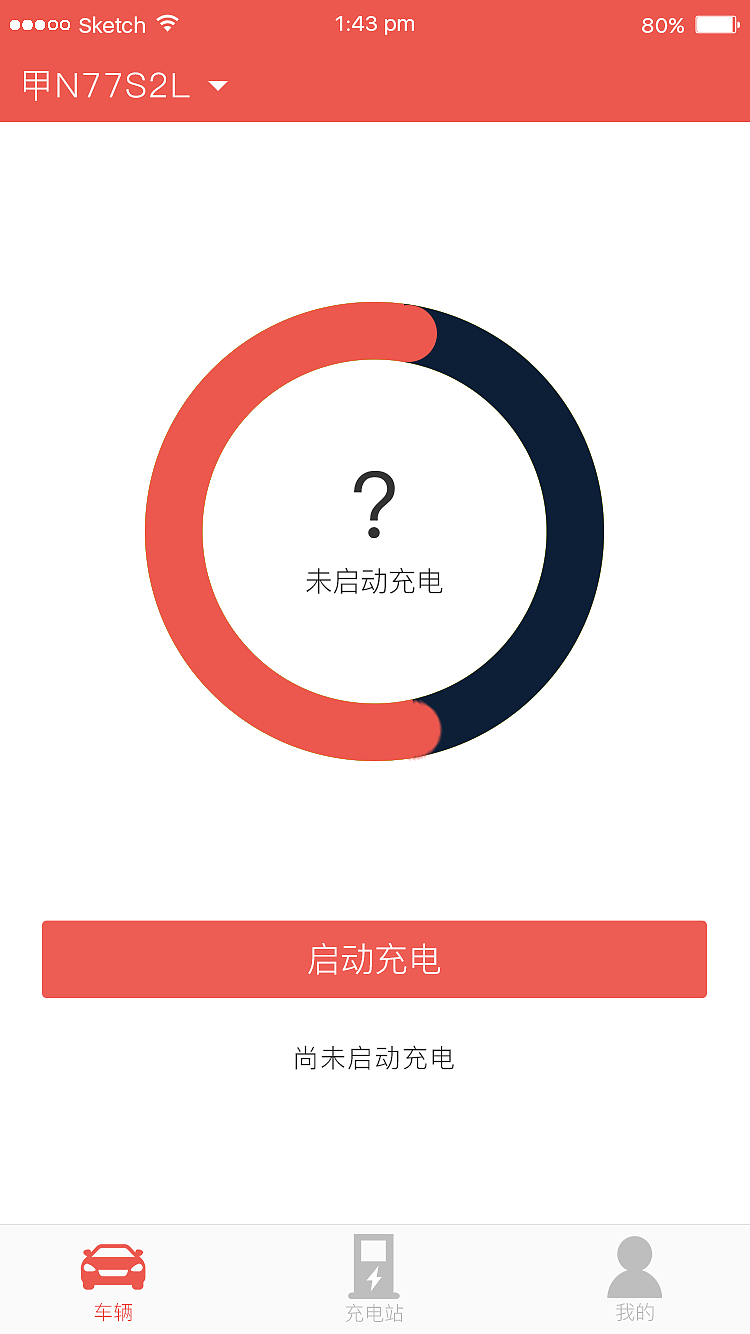Tap the 未启动充电 label in circle
750x1334 pixels.
pos(374,582)
